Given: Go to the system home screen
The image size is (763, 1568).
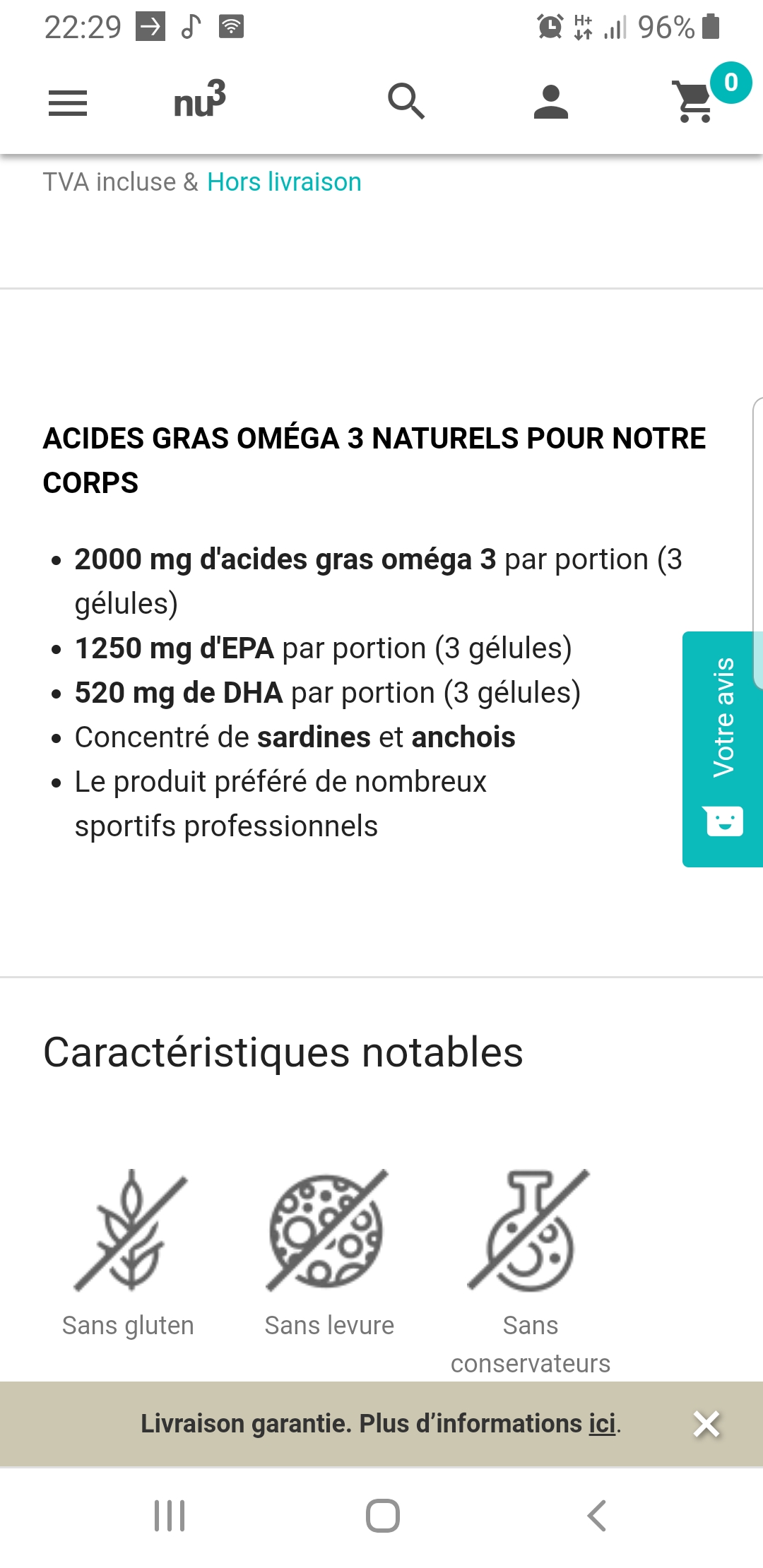Looking at the screenshot, I should [x=382, y=1516].
